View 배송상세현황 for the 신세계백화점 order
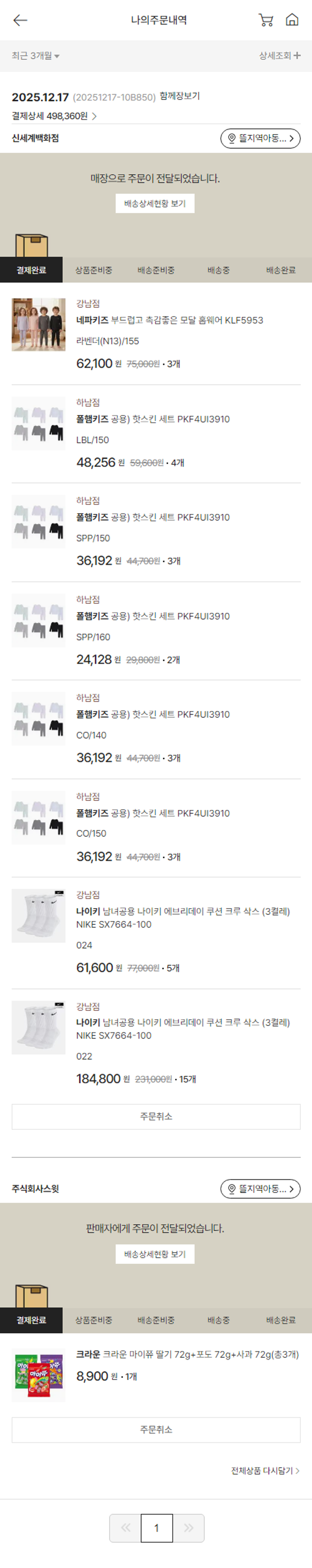Viewport: 312px width, 1568px height. point(155,203)
